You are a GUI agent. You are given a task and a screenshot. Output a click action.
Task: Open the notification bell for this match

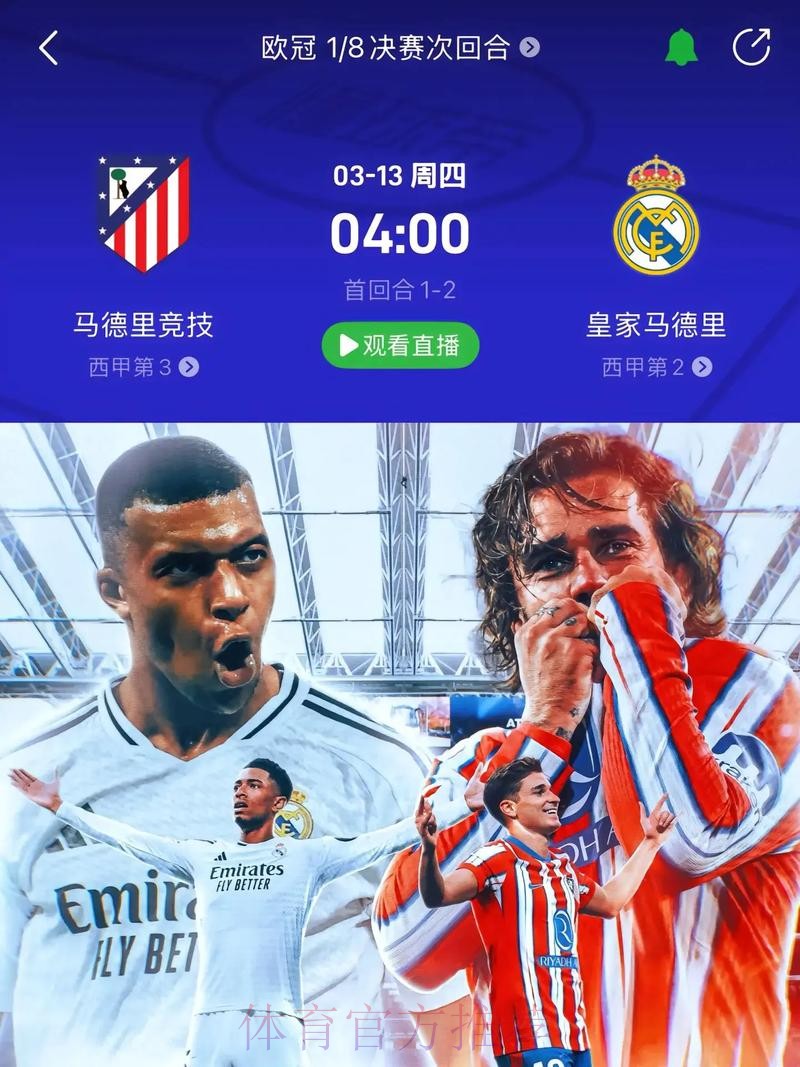[x=681, y=47]
